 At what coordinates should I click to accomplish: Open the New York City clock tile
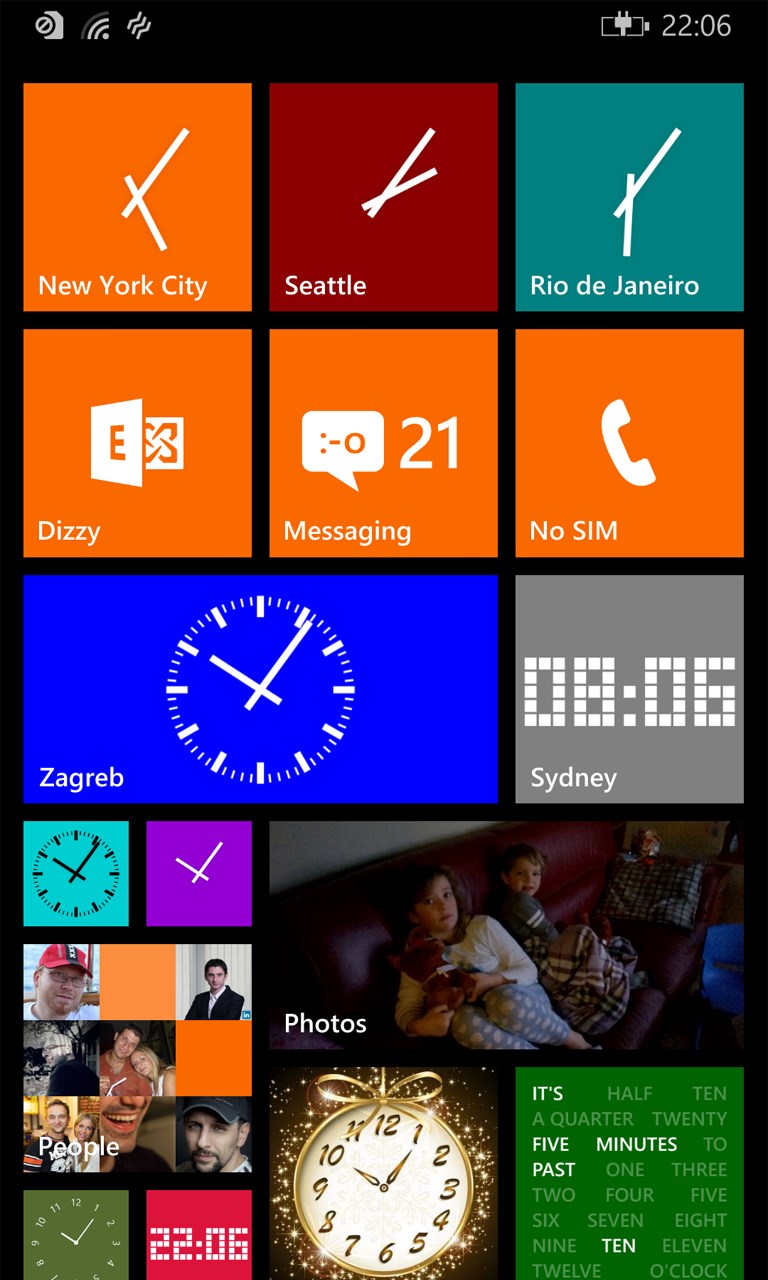pyautogui.click(x=137, y=197)
